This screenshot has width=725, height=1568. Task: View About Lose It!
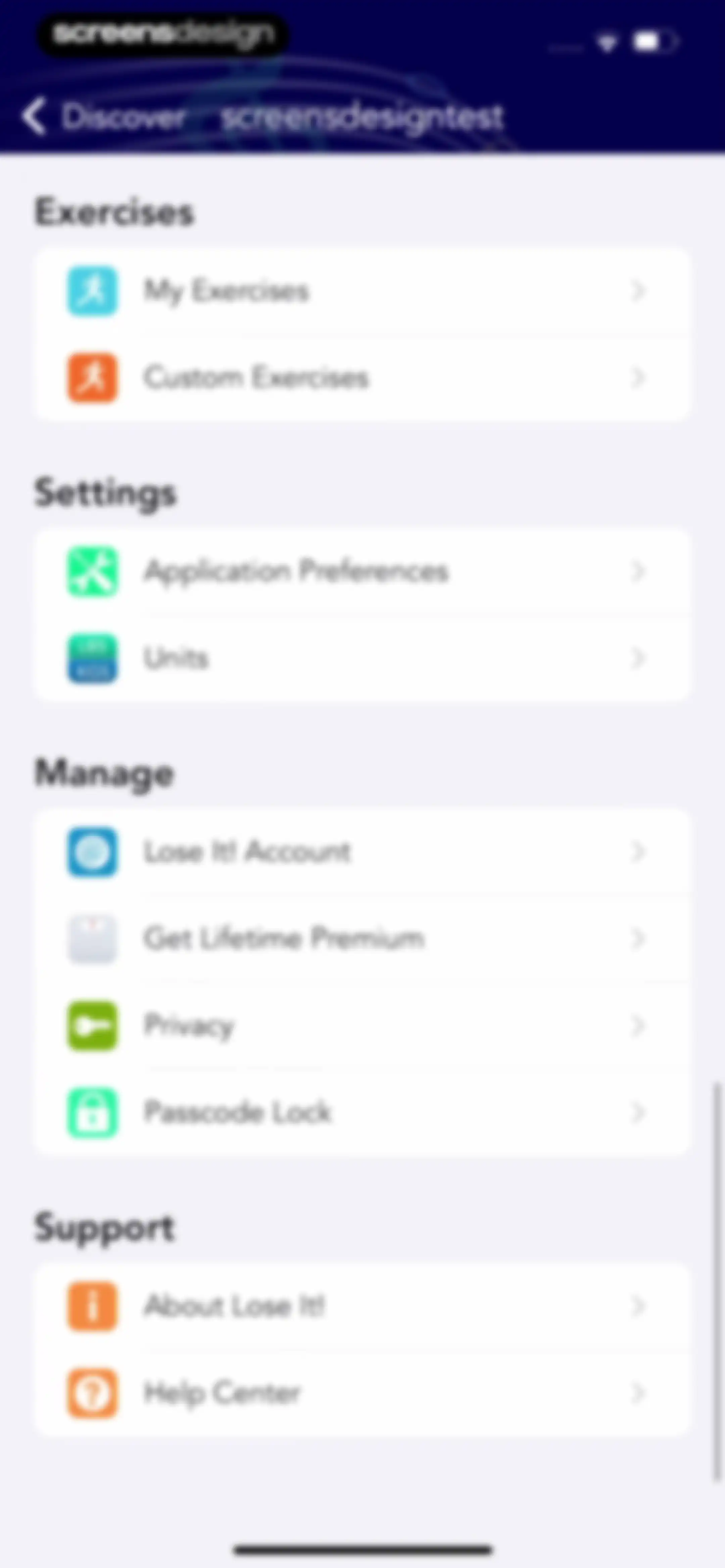tap(362, 1306)
